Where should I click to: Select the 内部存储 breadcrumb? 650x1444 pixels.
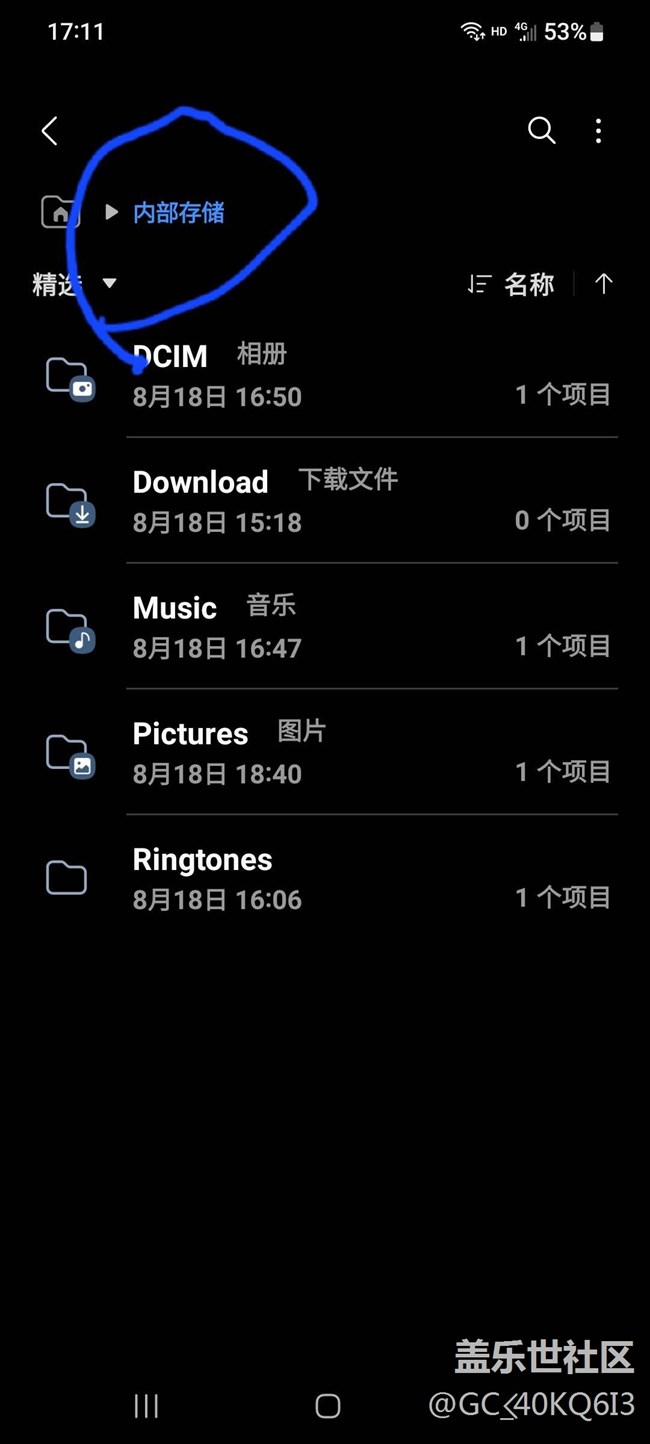pyautogui.click(x=179, y=213)
